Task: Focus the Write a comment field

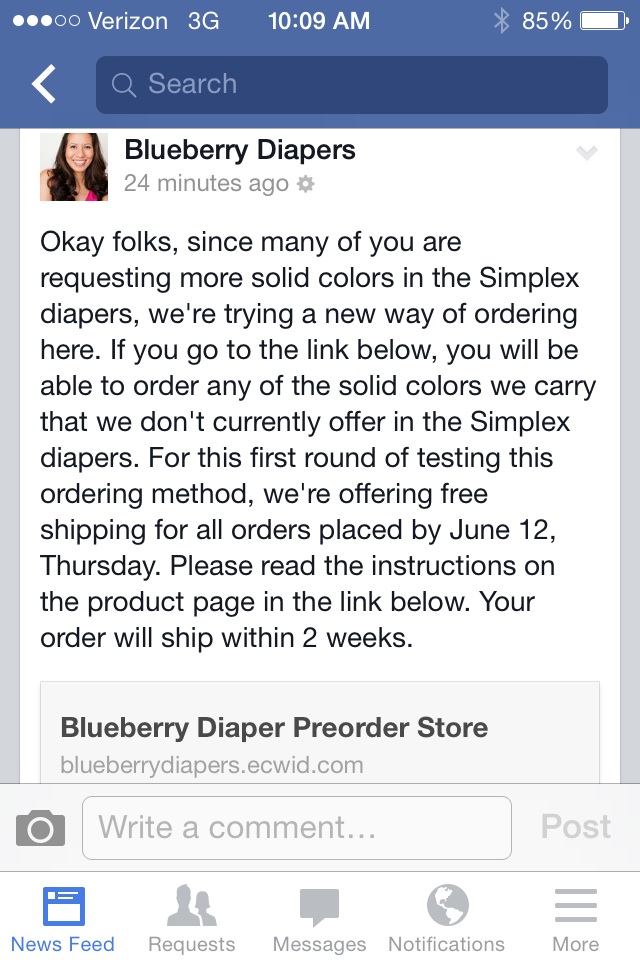Action: 296,828
